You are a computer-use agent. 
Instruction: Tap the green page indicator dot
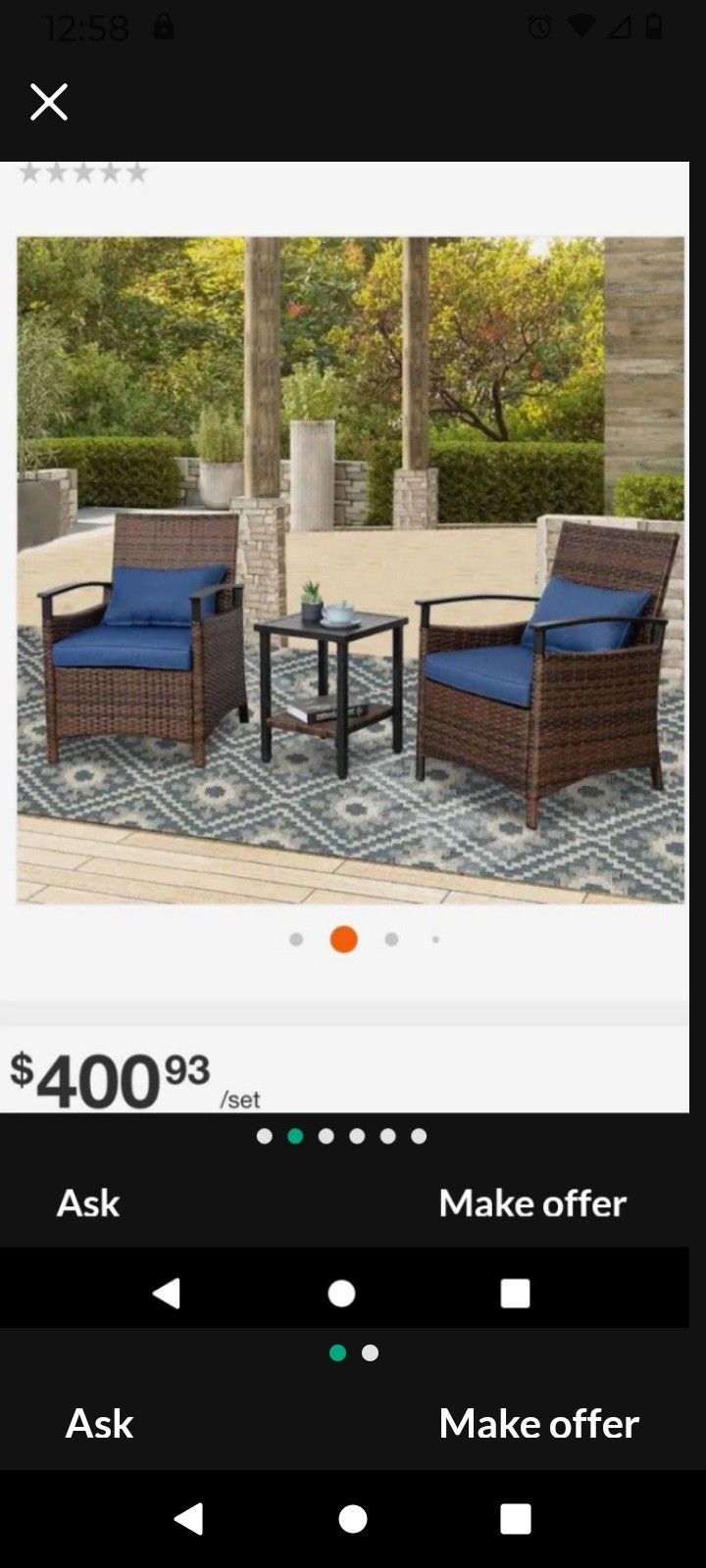(x=338, y=1352)
